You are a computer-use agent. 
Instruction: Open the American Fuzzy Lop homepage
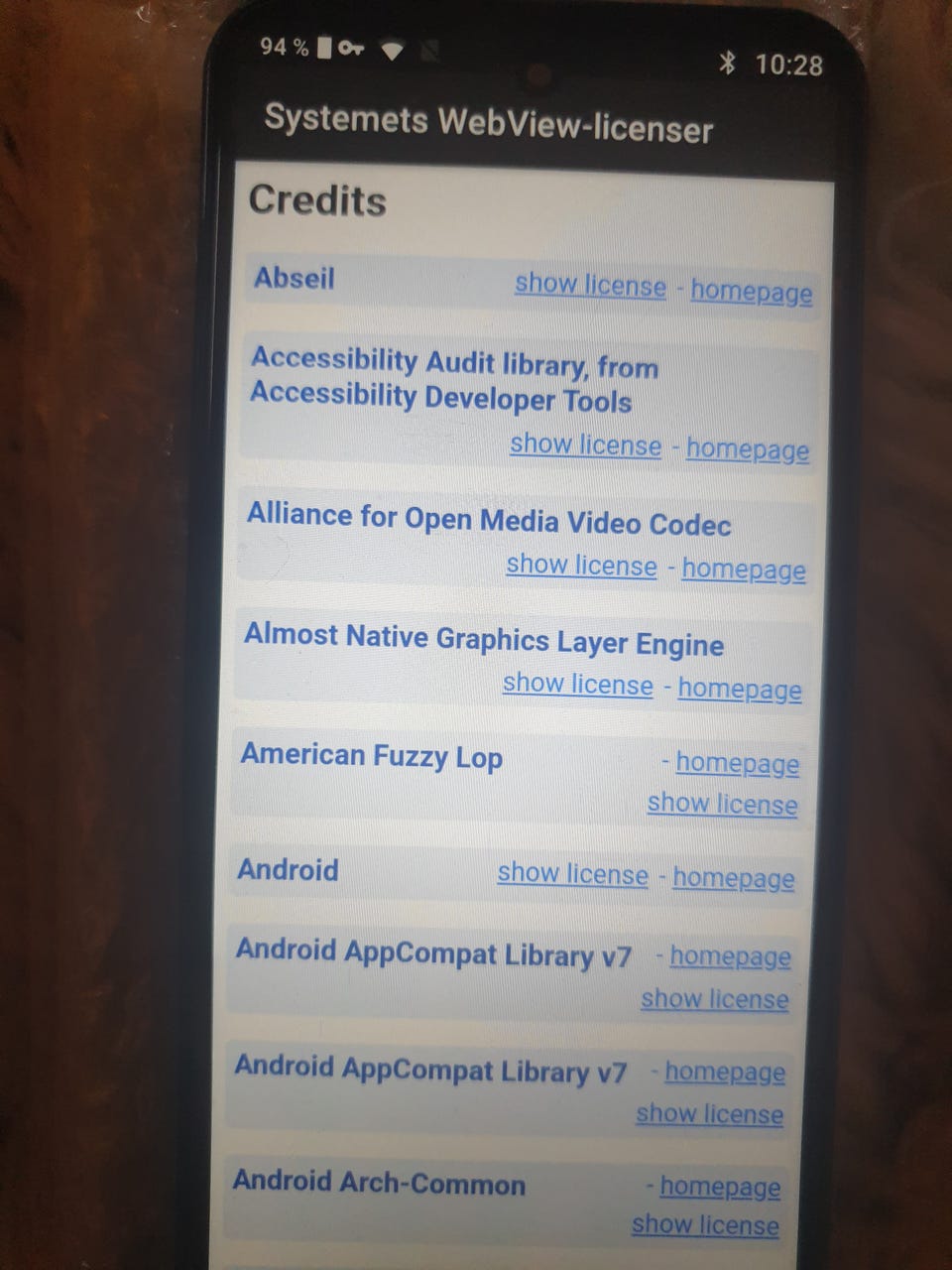pyautogui.click(x=737, y=763)
